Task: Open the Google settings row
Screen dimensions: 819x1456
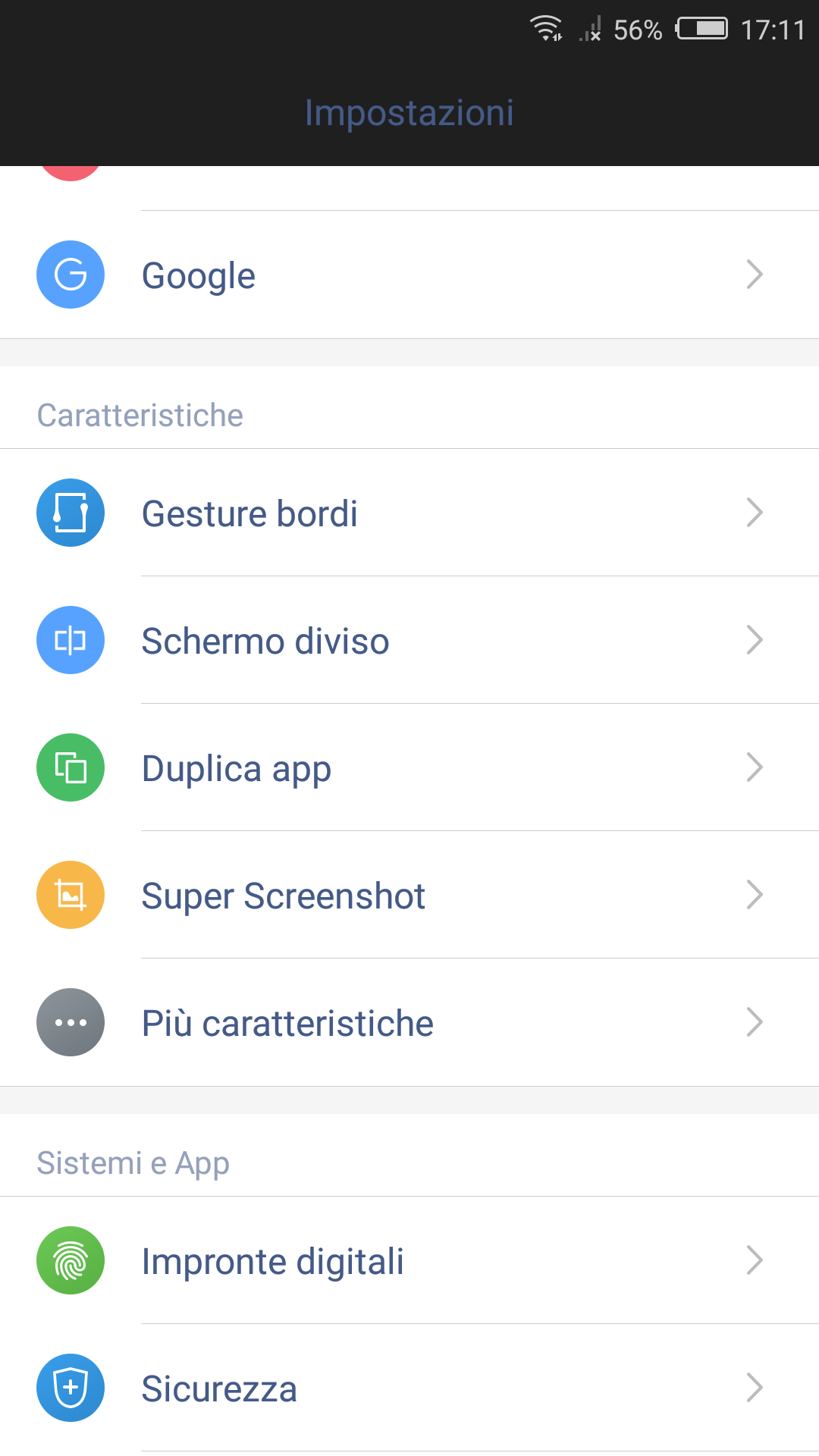Action: click(x=409, y=275)
